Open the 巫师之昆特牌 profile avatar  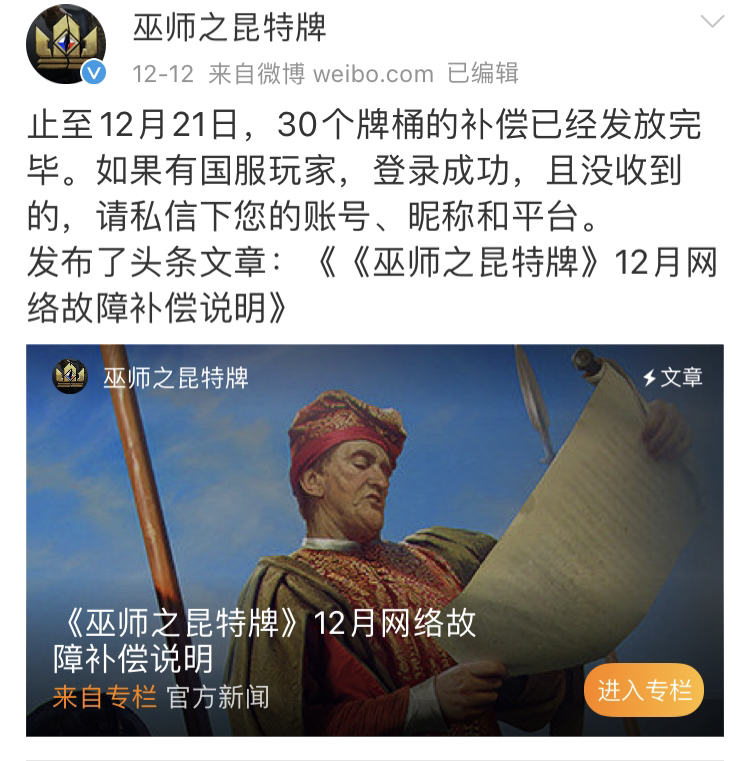click(65, 44)
